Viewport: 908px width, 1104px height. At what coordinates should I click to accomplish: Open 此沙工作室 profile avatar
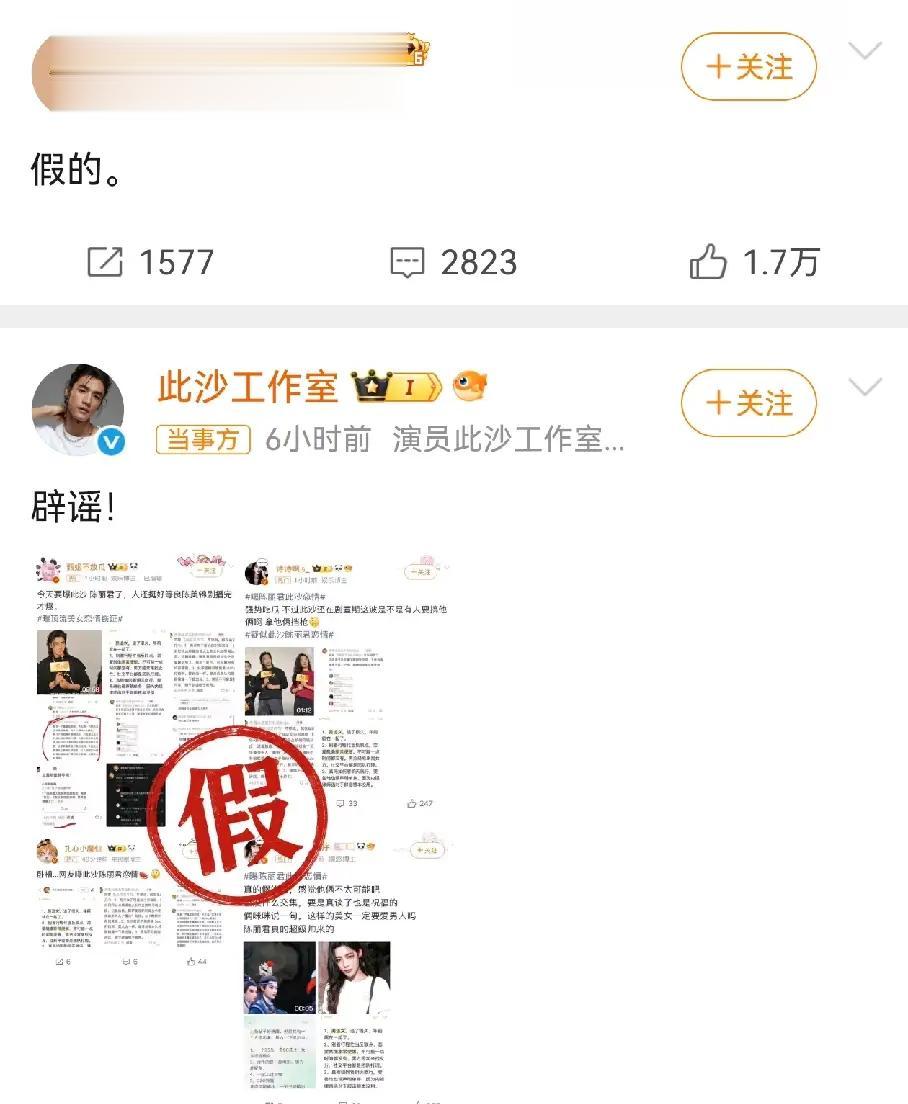click(78, 409)
